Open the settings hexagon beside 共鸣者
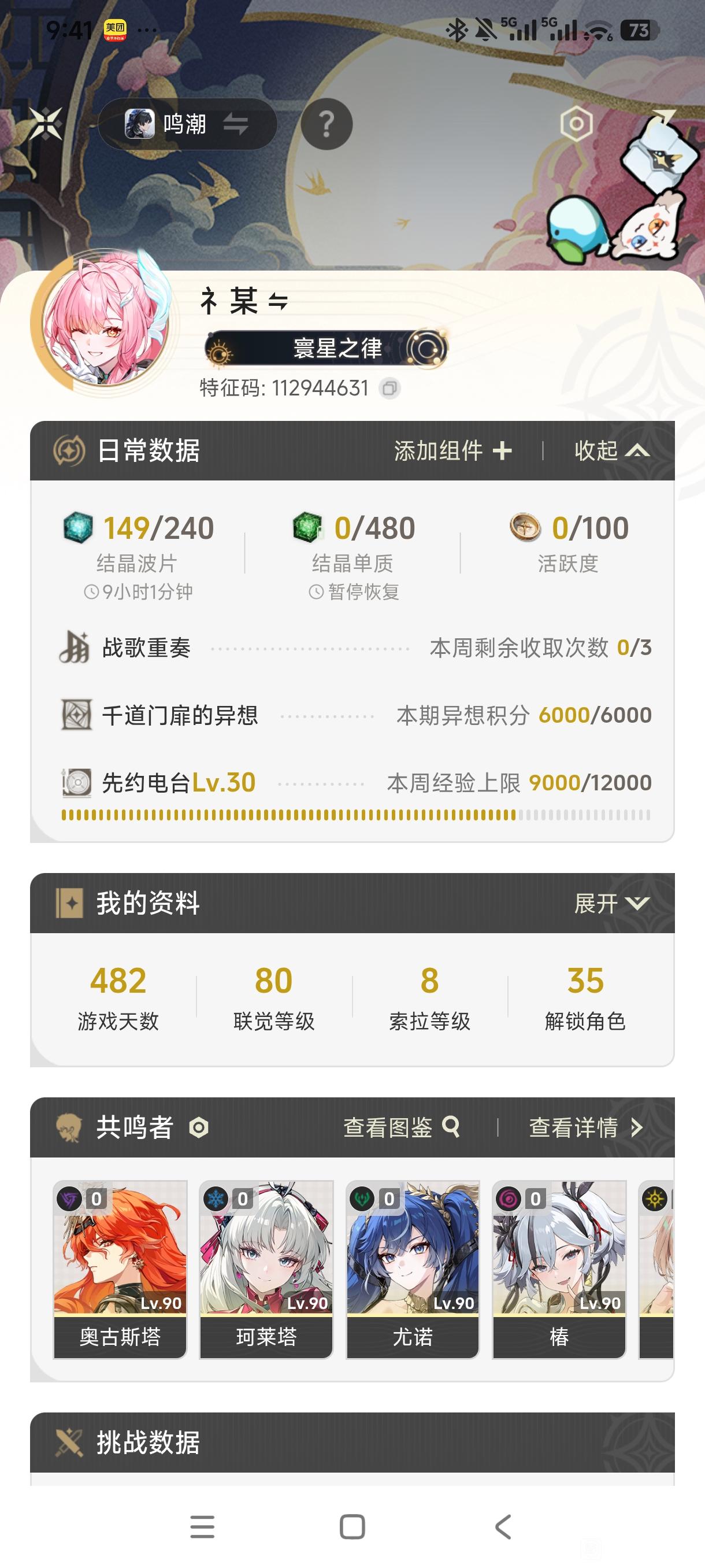This screenshot has width=705, height=1568. tap(199, 1128)
